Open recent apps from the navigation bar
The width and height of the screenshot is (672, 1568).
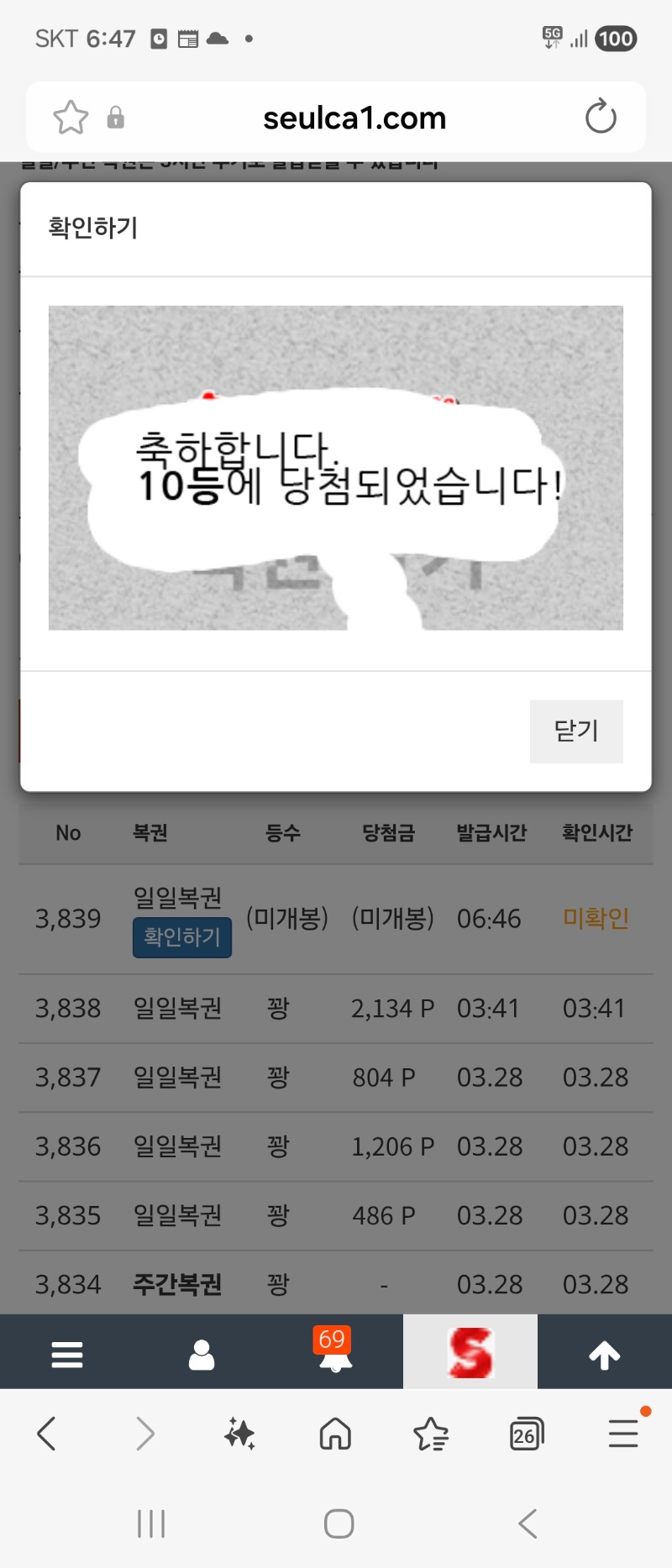click(x=151, y=1523)
